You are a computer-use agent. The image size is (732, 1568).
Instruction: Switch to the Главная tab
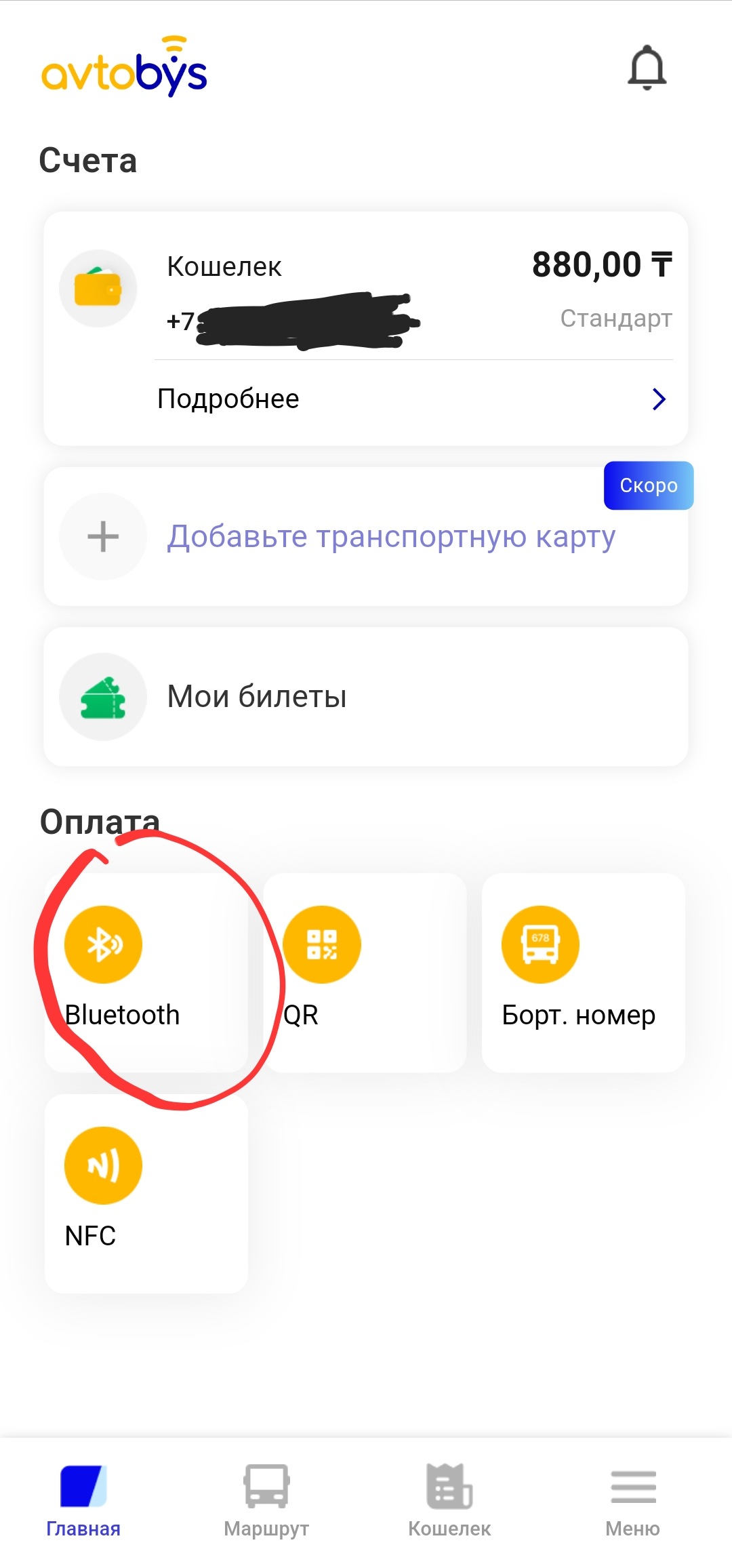(83, 1500)
